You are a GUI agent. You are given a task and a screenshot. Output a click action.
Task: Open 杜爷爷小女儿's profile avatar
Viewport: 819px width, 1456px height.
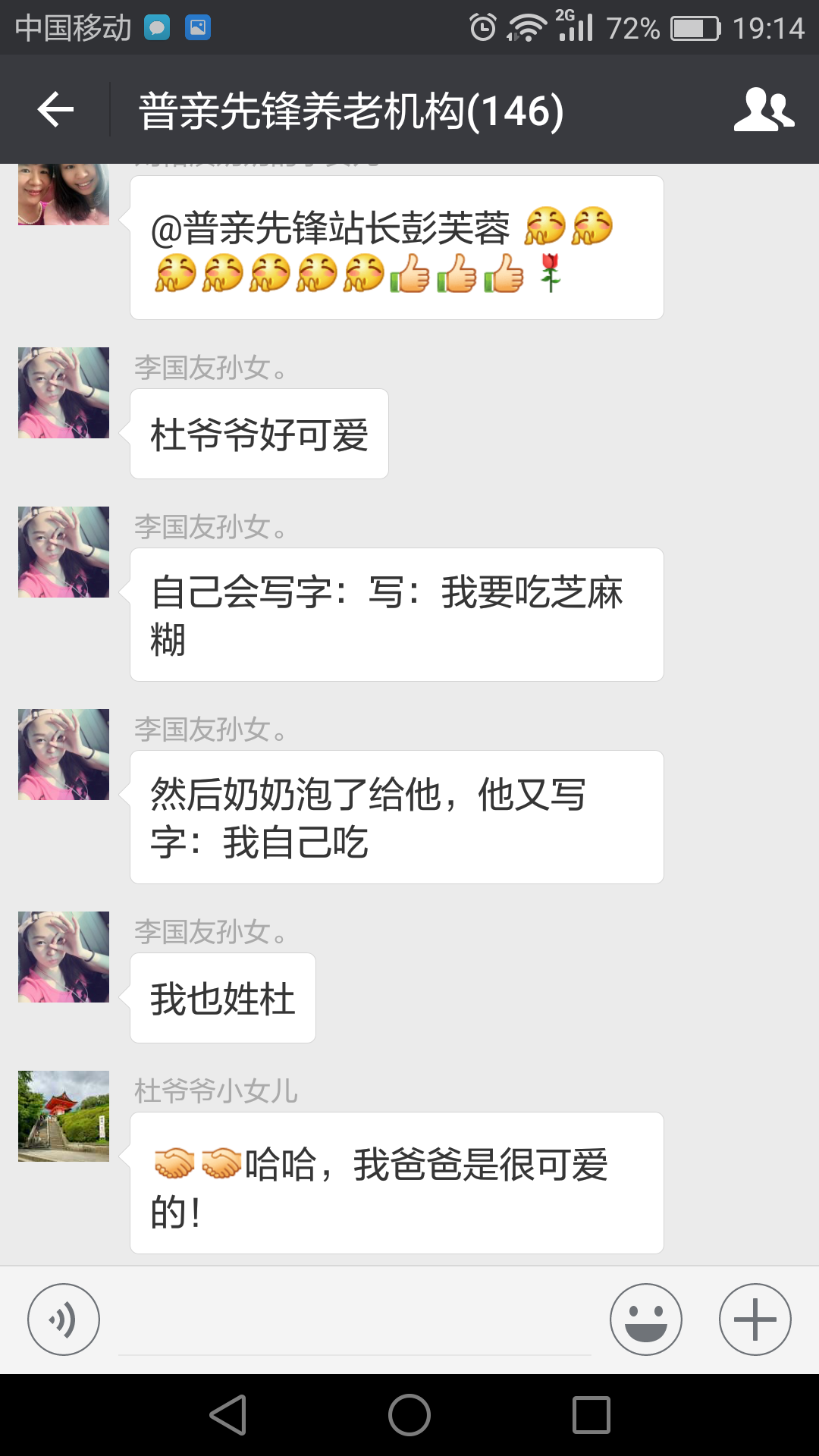[x=64, y=1116]
